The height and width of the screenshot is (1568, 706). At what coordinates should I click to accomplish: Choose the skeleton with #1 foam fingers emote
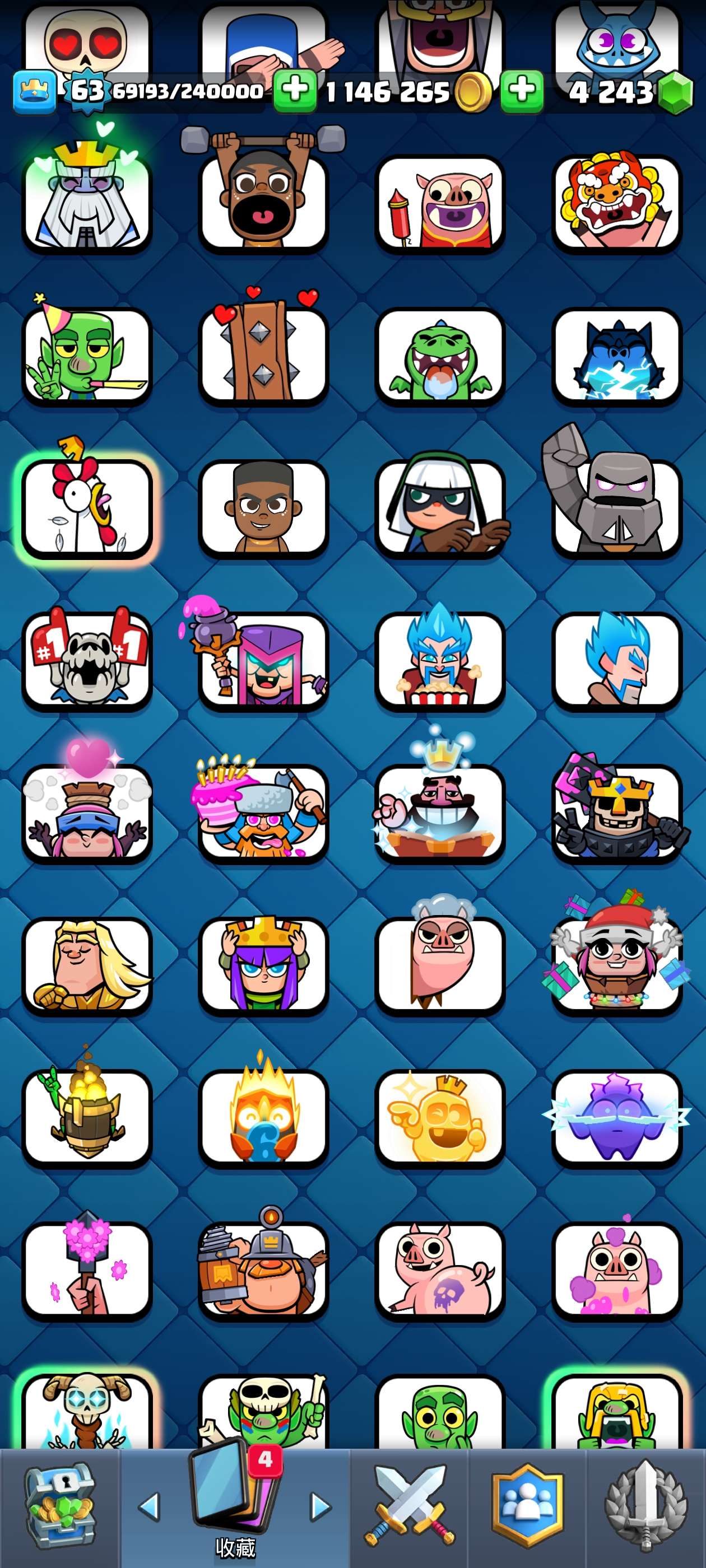(86, 660)
